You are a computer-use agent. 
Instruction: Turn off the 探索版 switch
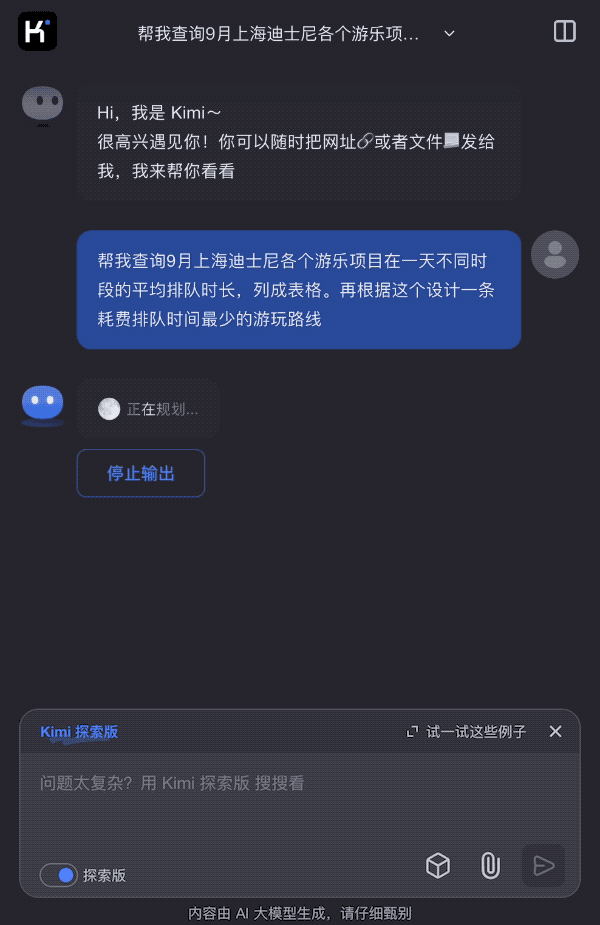click(x=59, y=875)
